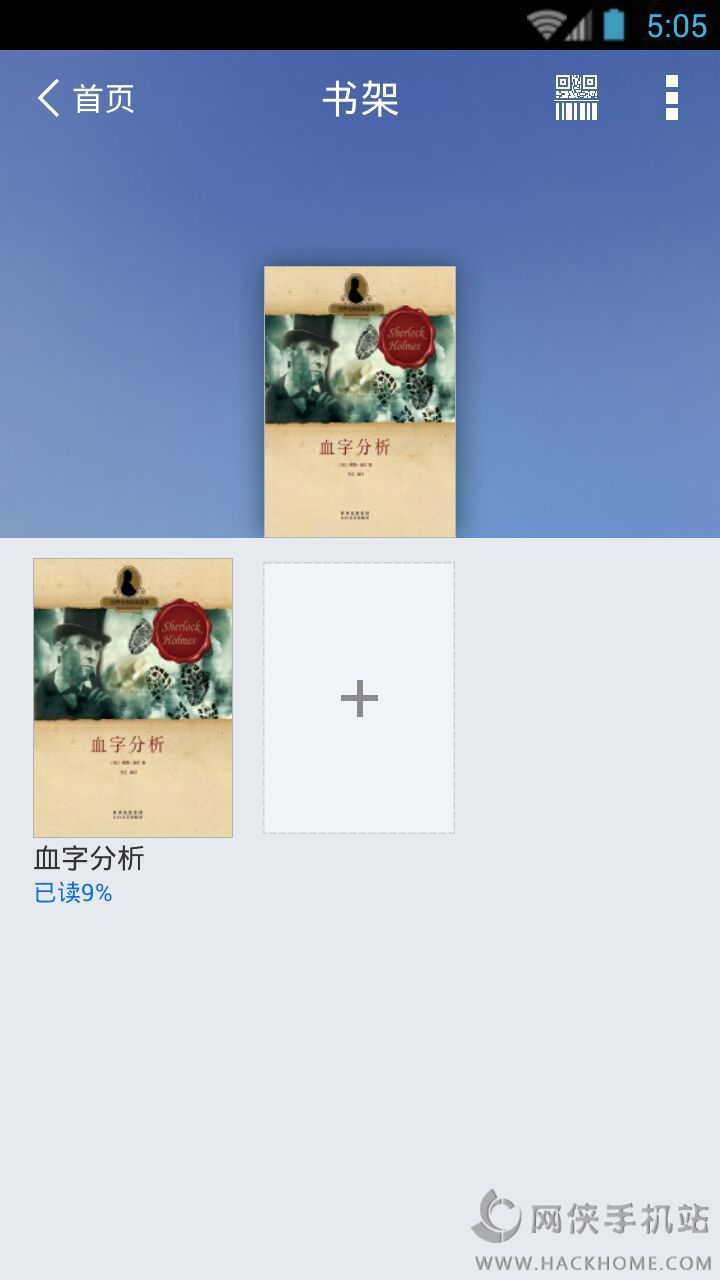Open the overflow menu
Viewport: 720px width, 1280px height.
click(671, 98)
